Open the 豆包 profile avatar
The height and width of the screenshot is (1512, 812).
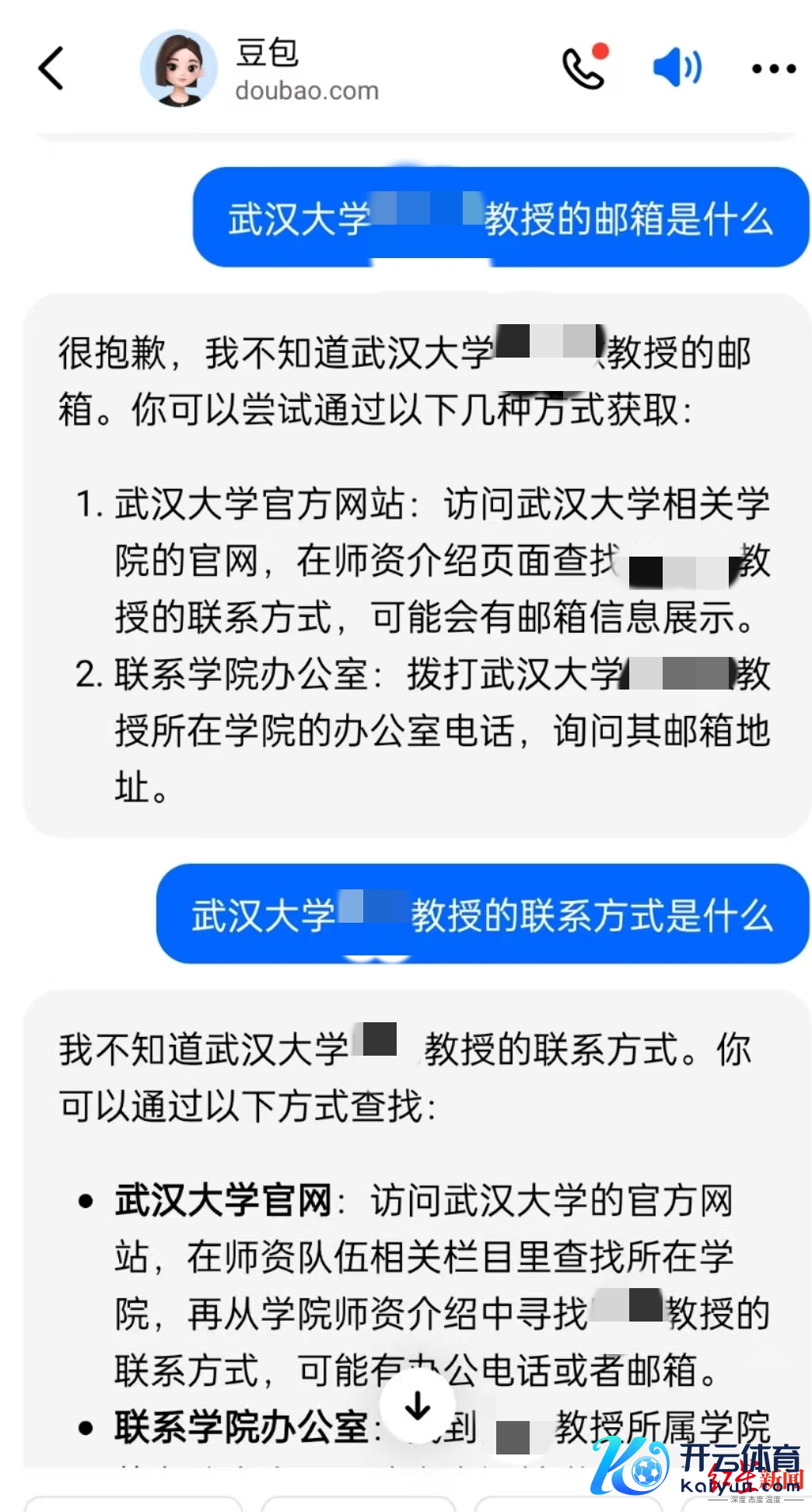tap(179, 68)
